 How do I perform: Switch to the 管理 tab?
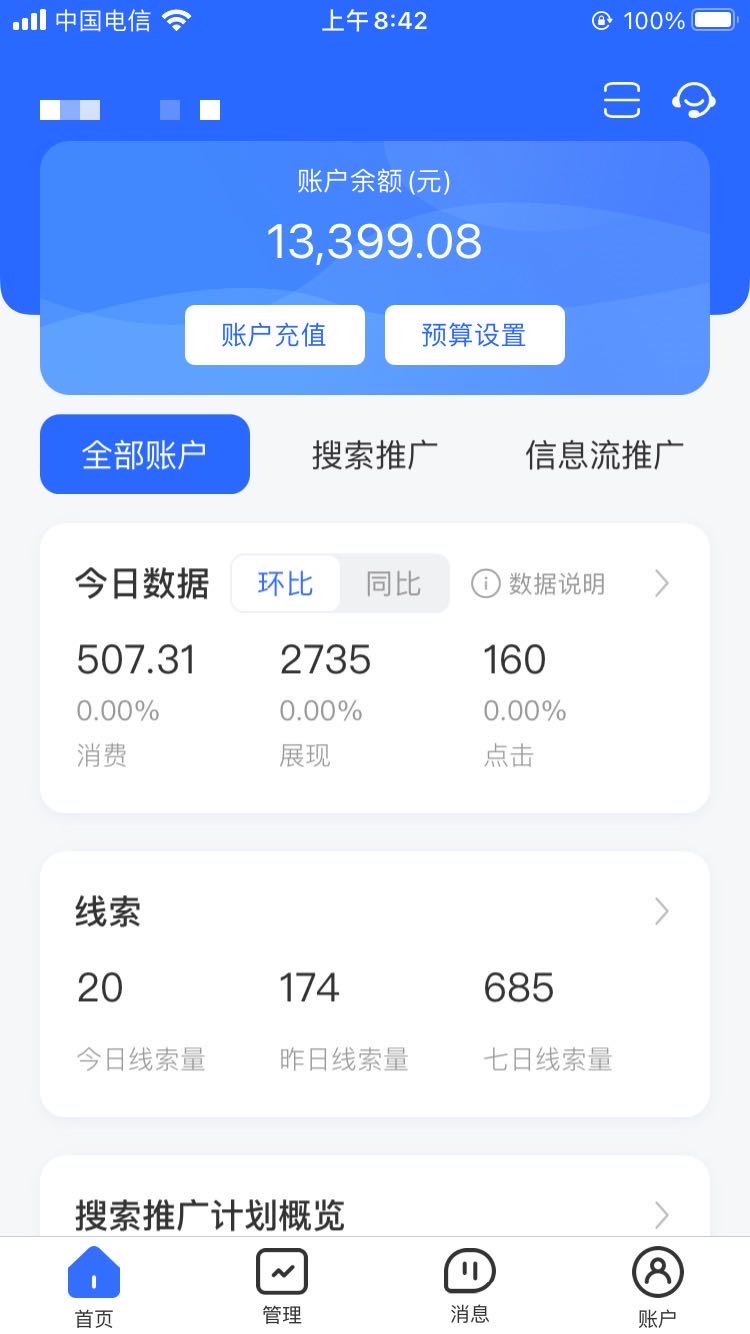282,1286
